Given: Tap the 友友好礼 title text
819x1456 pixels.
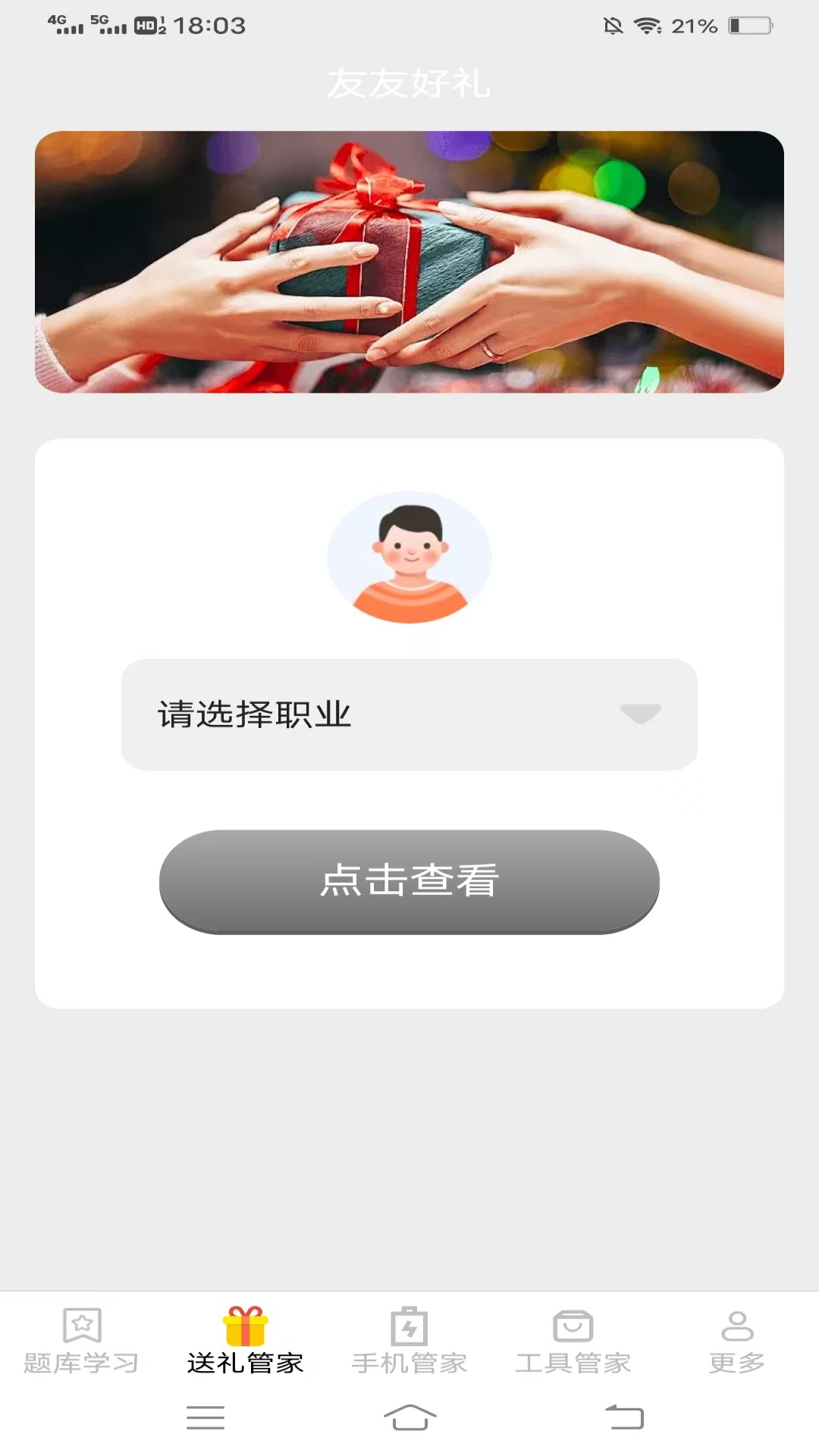Looking at the screenshot, I should 409,83.
